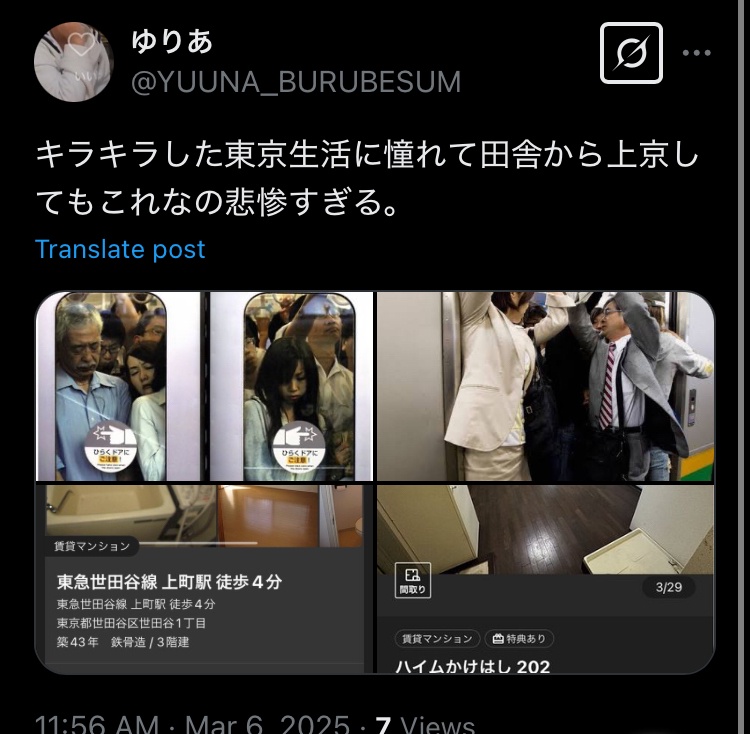Open the @YUUNA_BURUBESUM username
750x734 pixels.
[296, 82]
